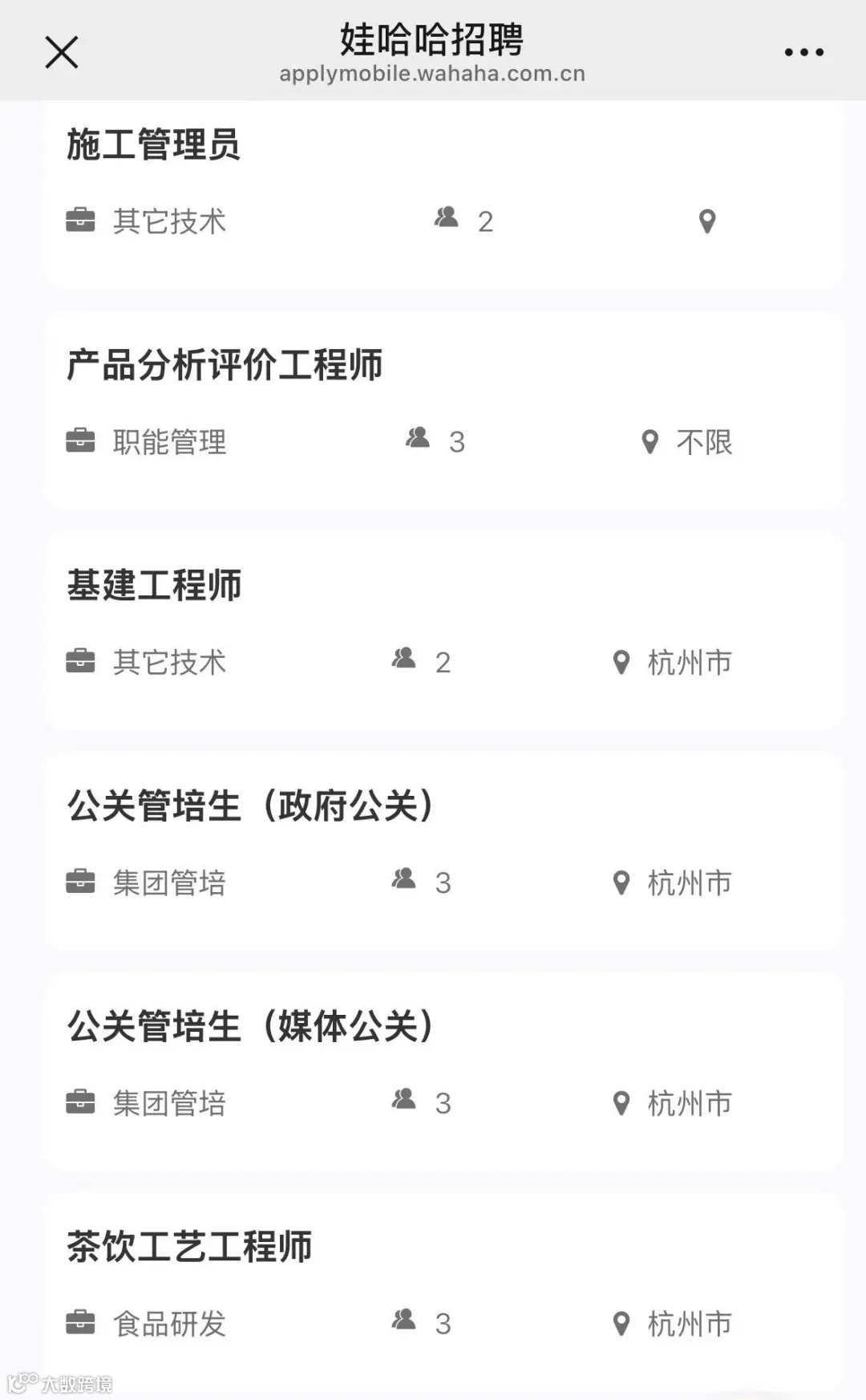
Task: Click the URL applymobile.wahaha.com.cn
Action: coord(433,75)
